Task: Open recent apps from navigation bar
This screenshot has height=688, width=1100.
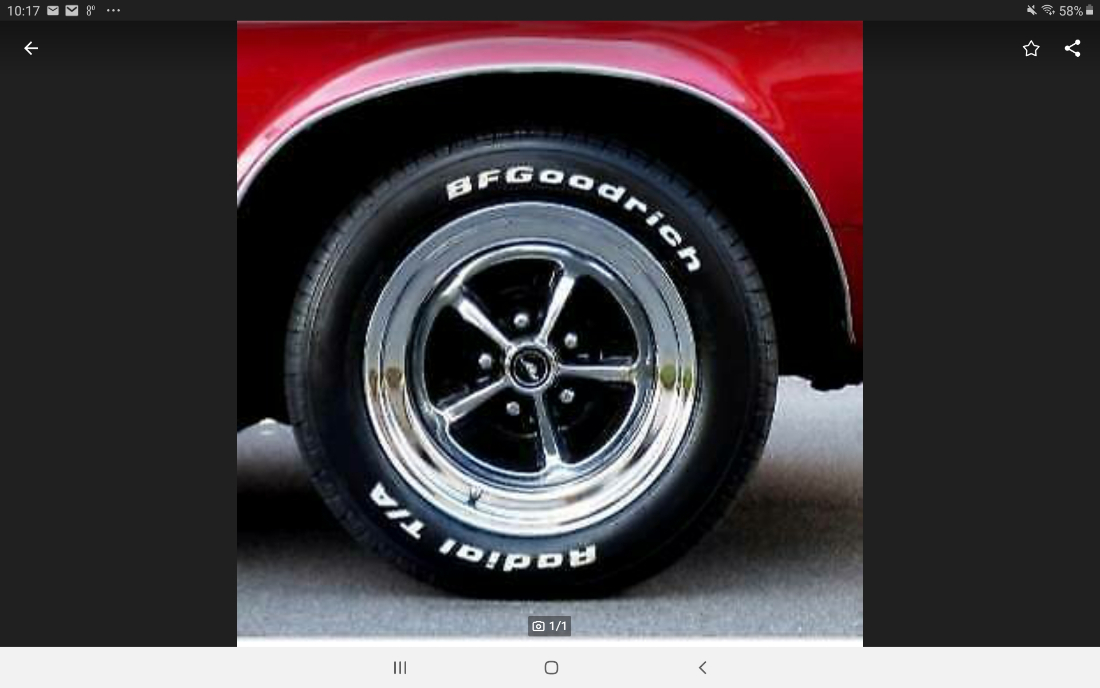Action: click(x=400, y=667)
